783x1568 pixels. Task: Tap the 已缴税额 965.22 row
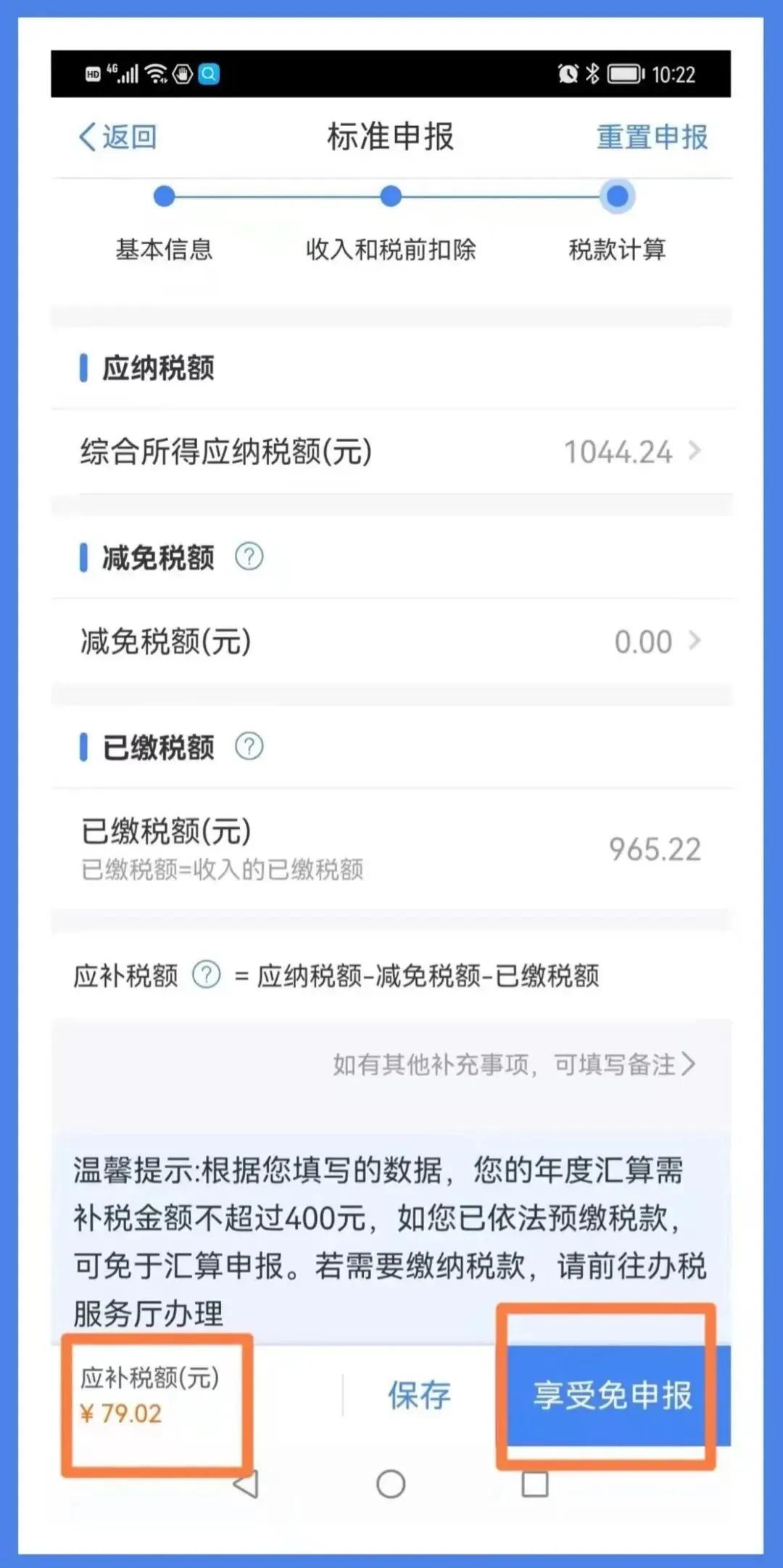click(x=391, y=844)
